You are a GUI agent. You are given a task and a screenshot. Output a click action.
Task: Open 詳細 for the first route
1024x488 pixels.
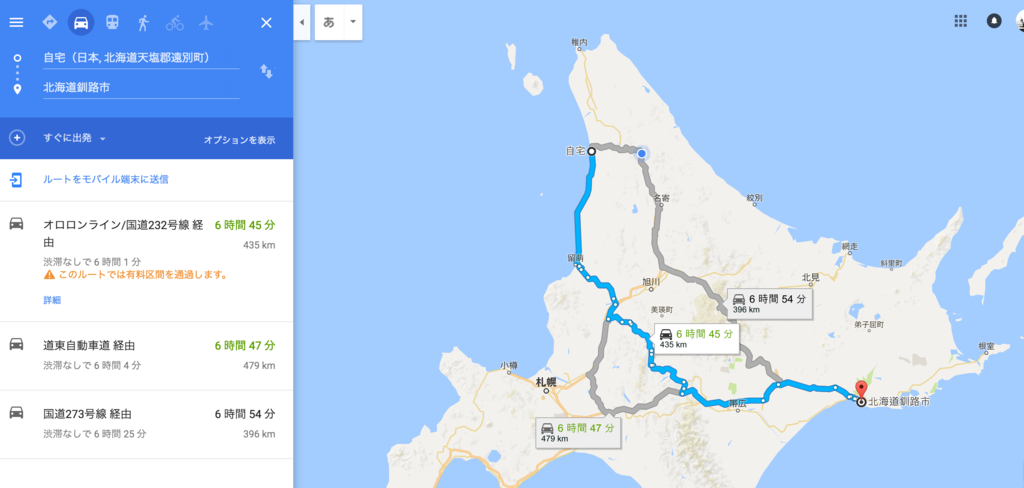(52, 300)
